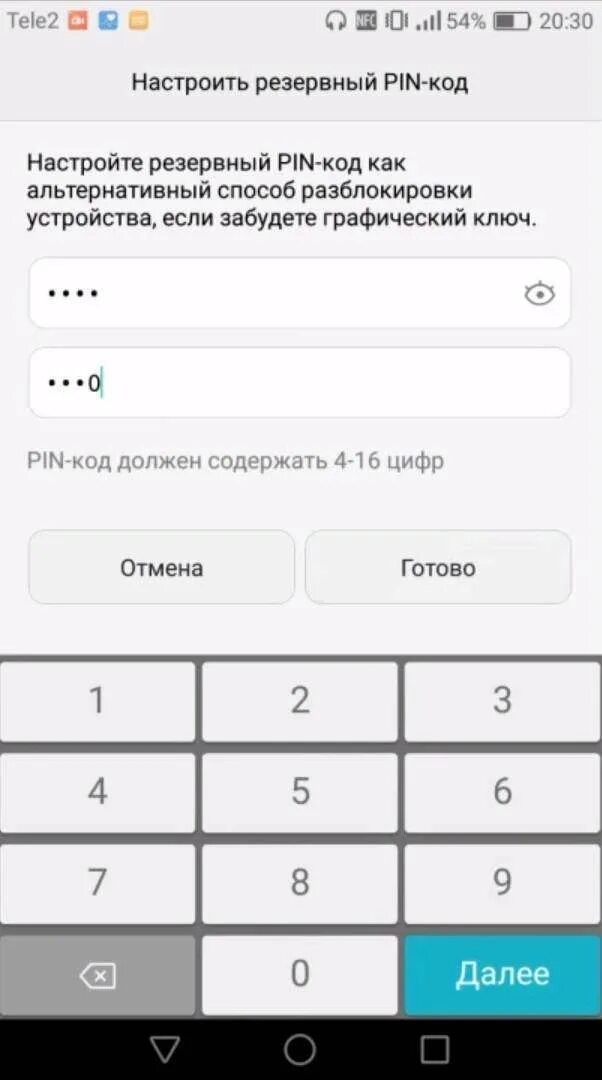The height and width of the screenshot is (1080, 602).
Task: Enter digit 7 on the keypad
Action: click(97, 883)
